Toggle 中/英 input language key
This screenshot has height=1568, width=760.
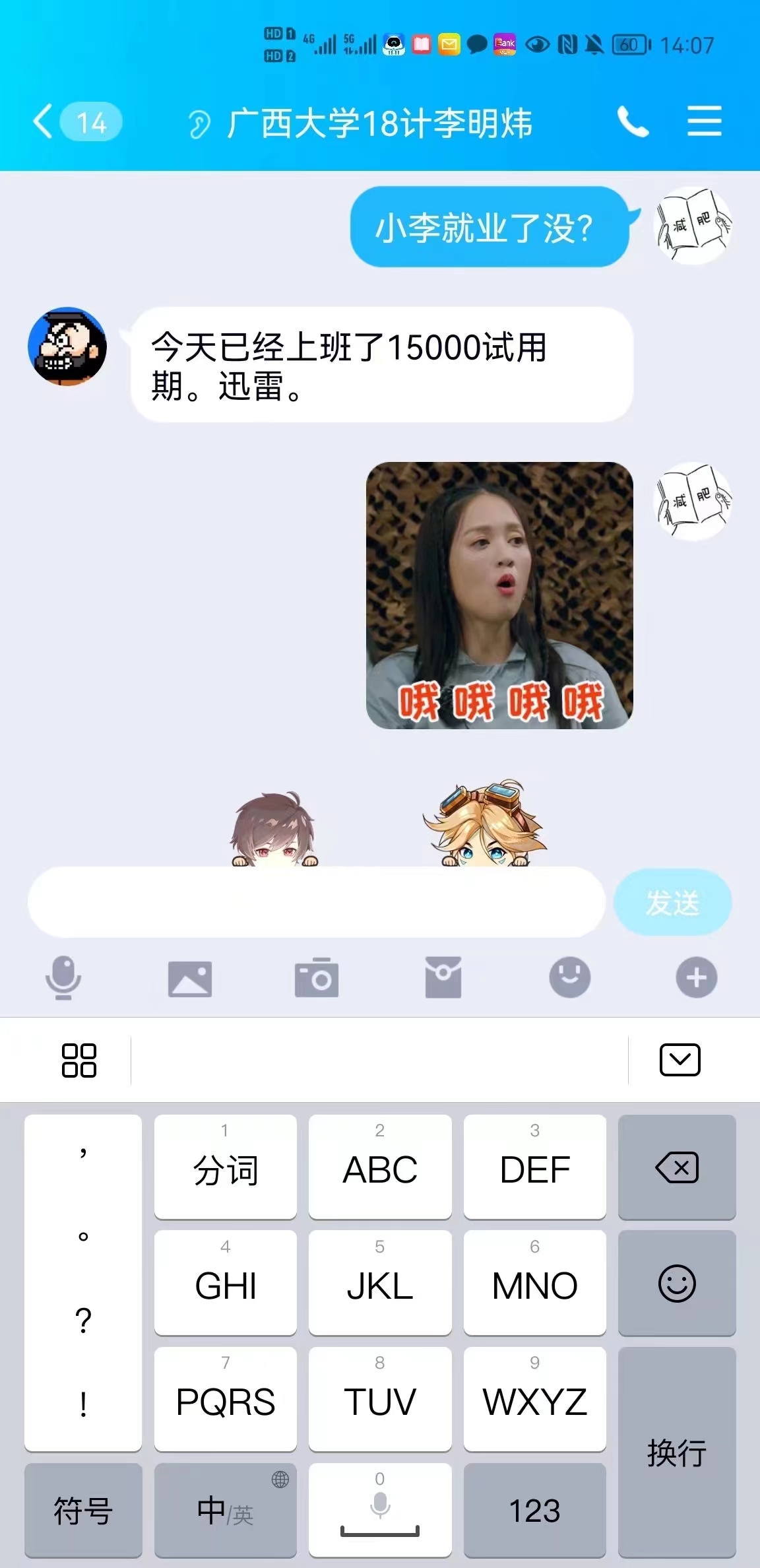pos(225,1510)
